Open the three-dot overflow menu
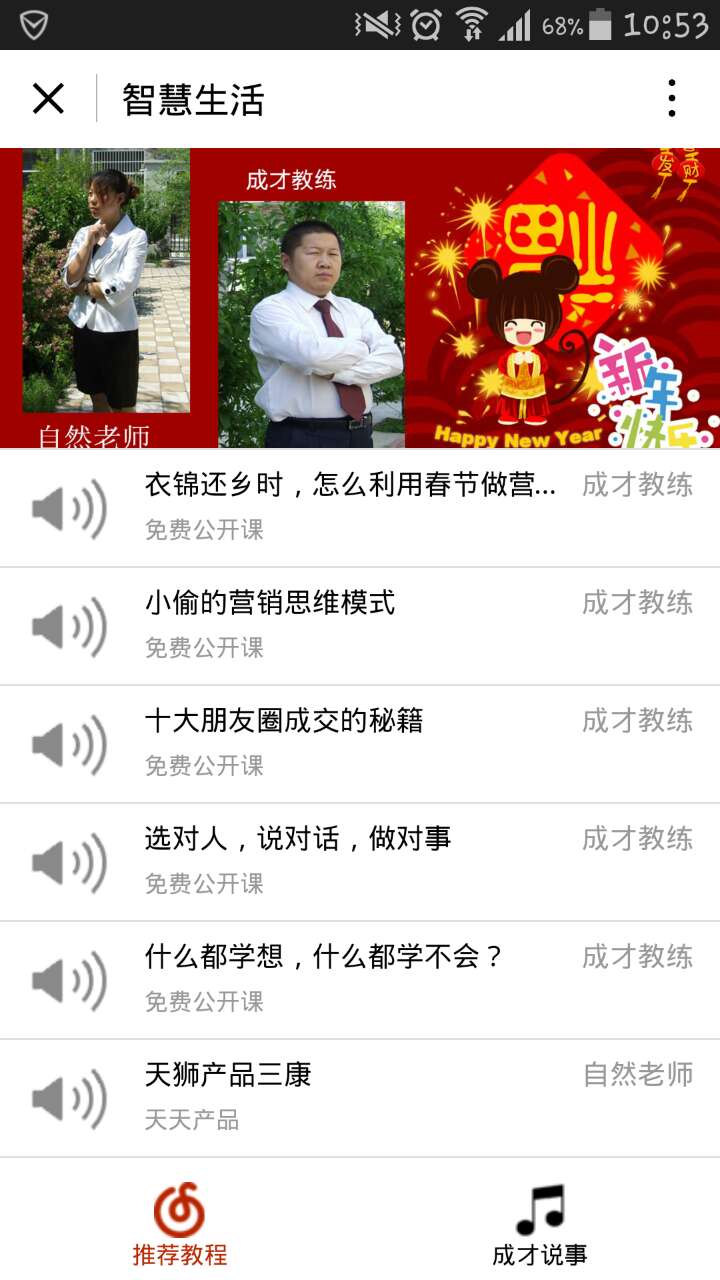 point(671,99)
